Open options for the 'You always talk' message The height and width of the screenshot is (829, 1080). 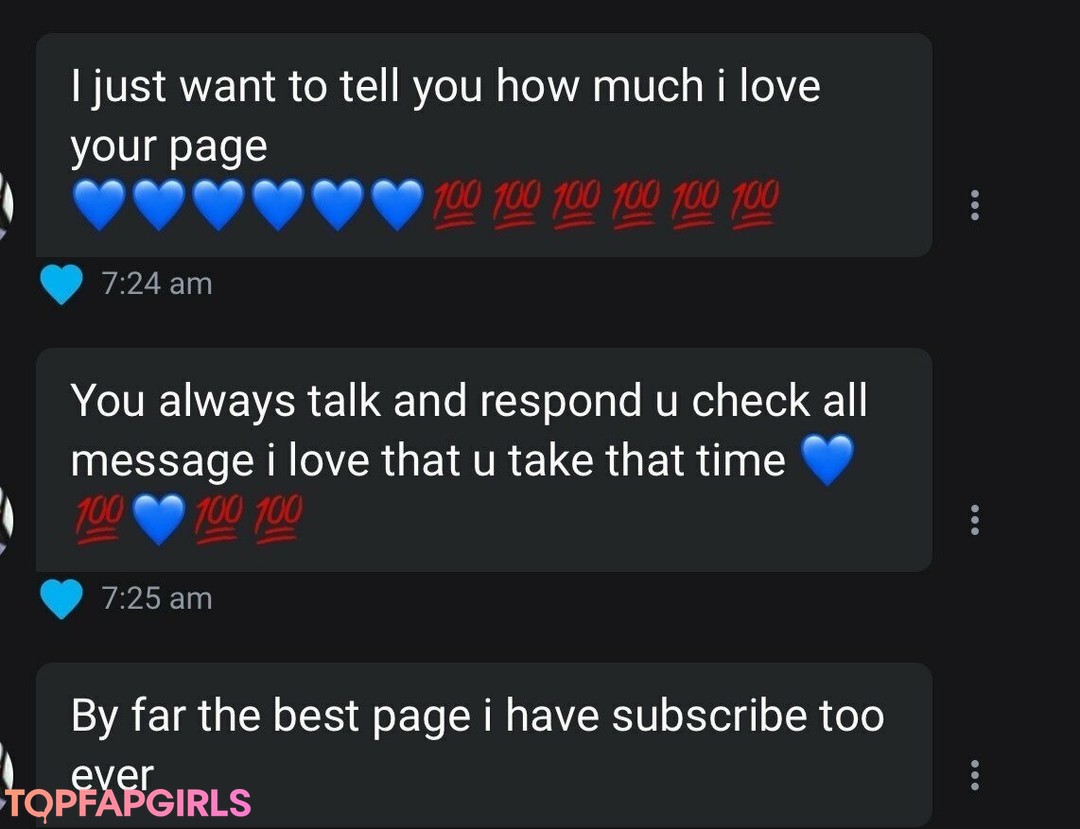(975, 520)
